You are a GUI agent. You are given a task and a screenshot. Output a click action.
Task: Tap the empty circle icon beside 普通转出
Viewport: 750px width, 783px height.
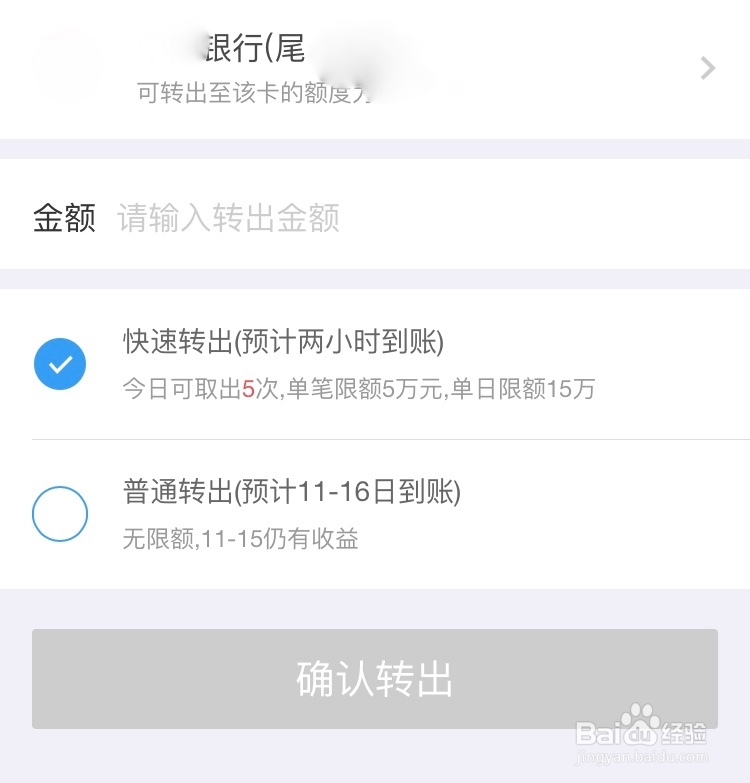60,513
